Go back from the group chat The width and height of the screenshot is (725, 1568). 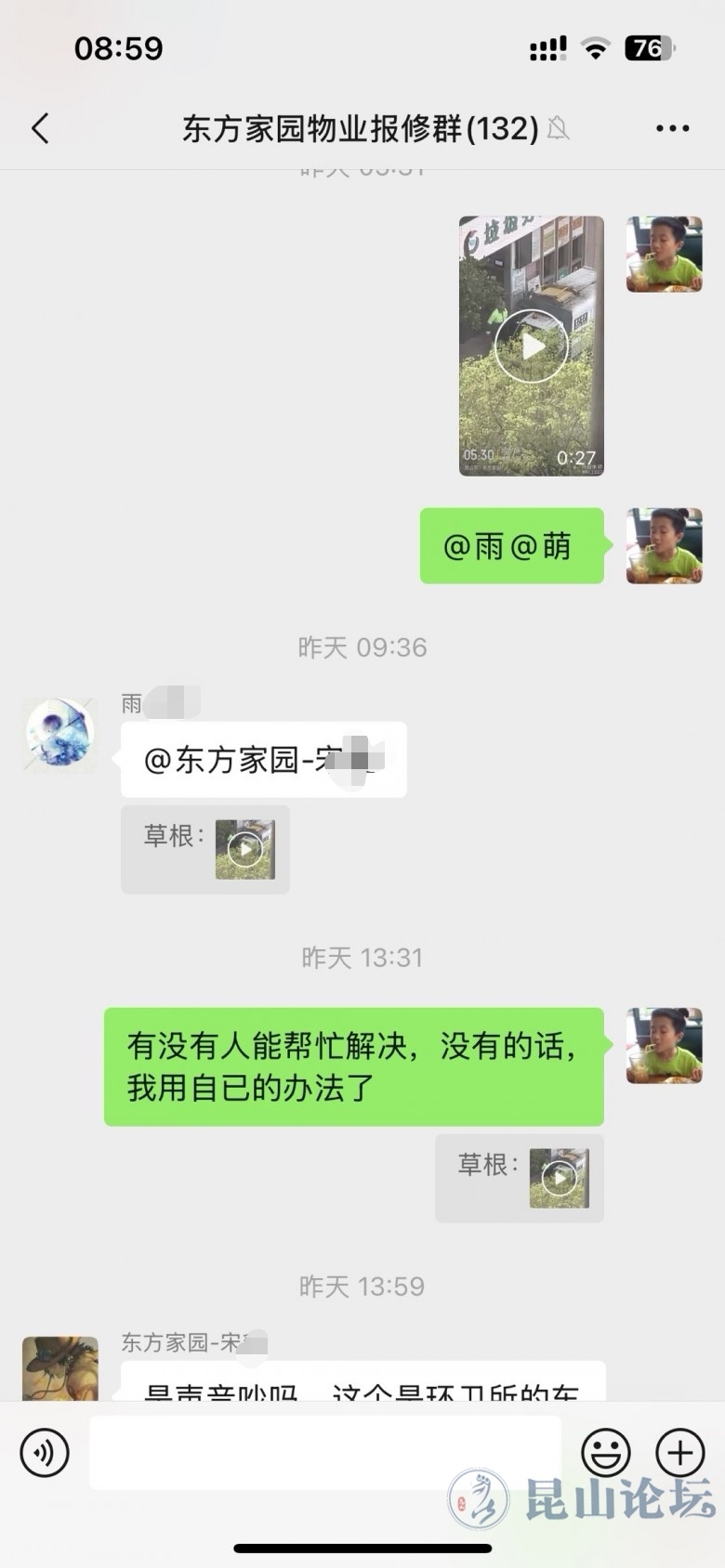coord(40,128)
